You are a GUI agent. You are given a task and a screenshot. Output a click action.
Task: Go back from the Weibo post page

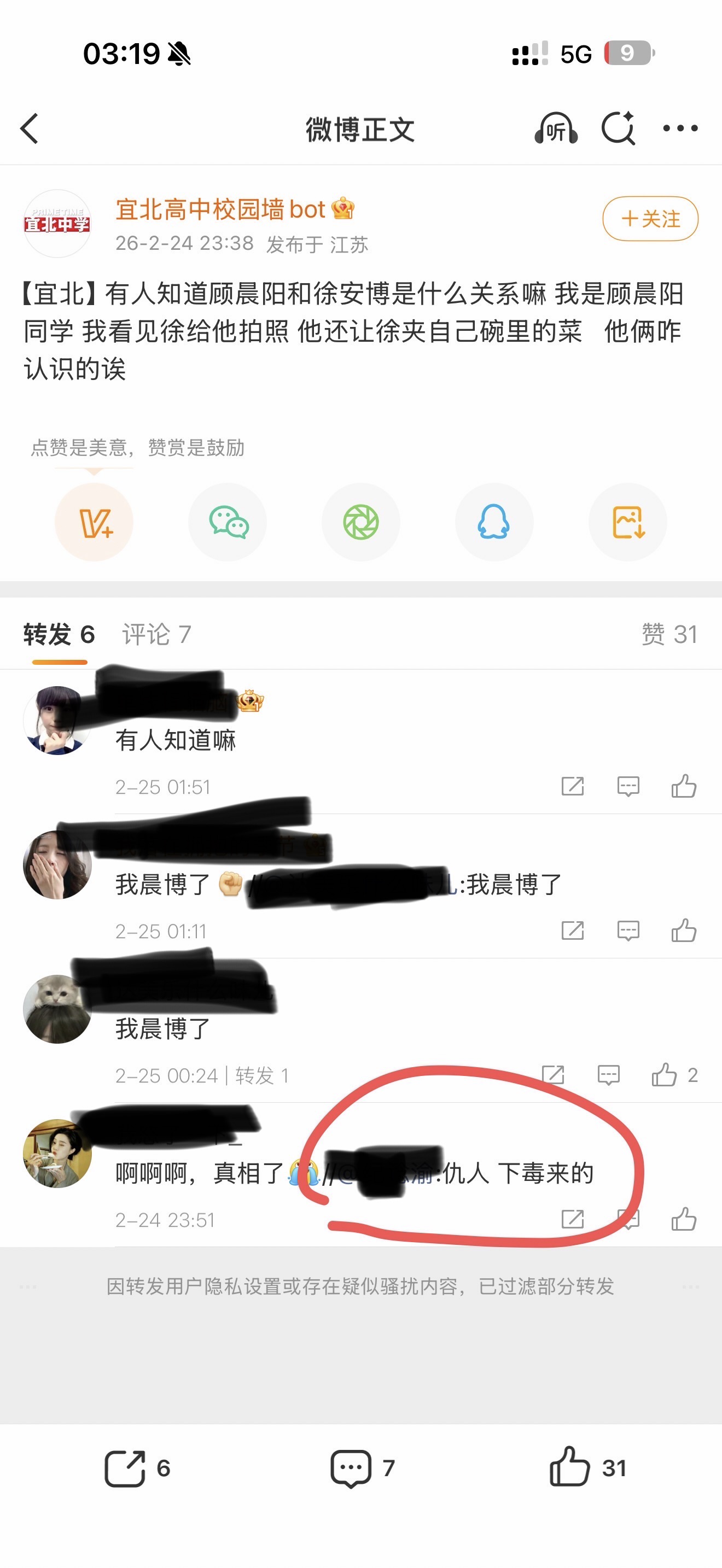(x=29, y=128)
